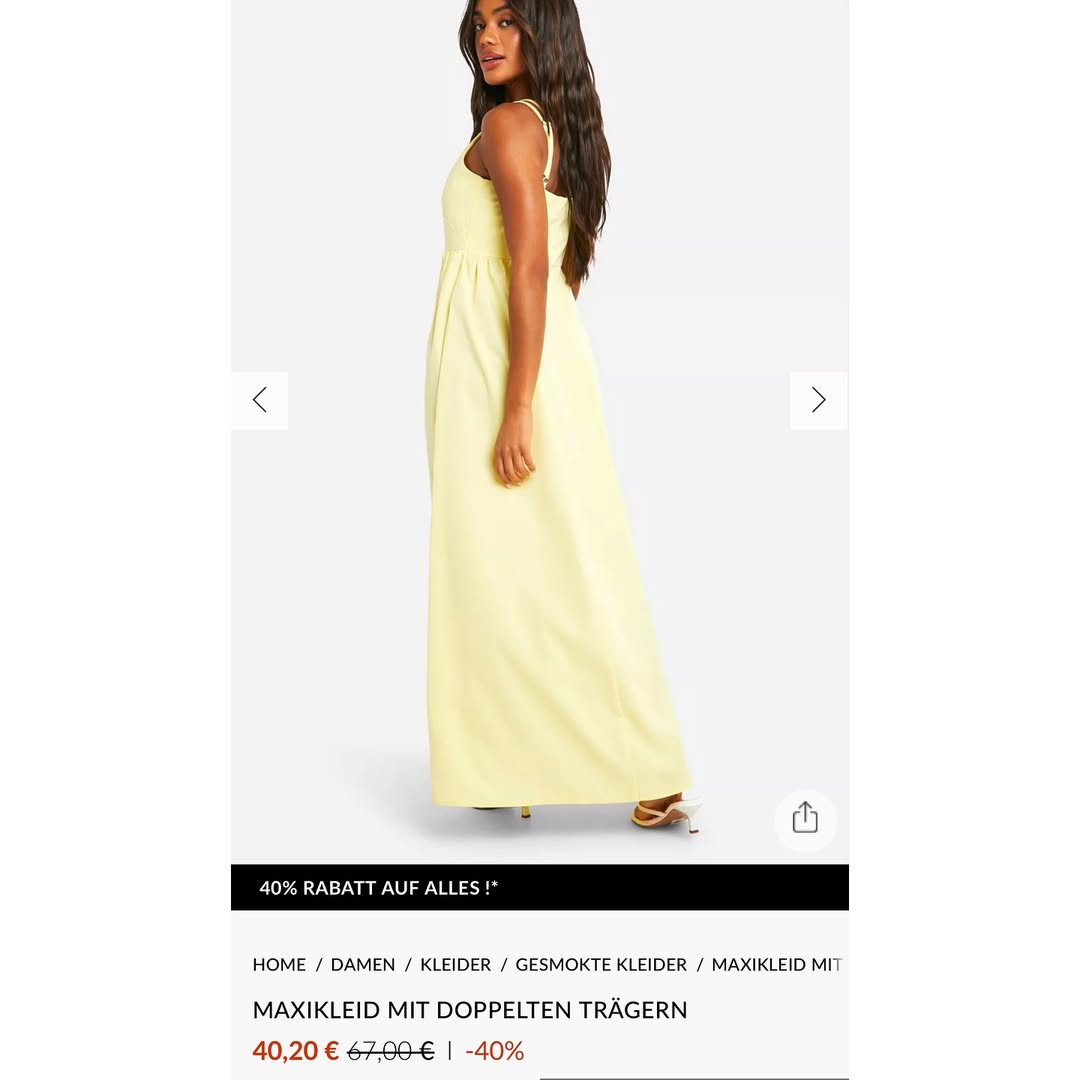
Task: Share this maxi dress product
Action: click(805, 819)
